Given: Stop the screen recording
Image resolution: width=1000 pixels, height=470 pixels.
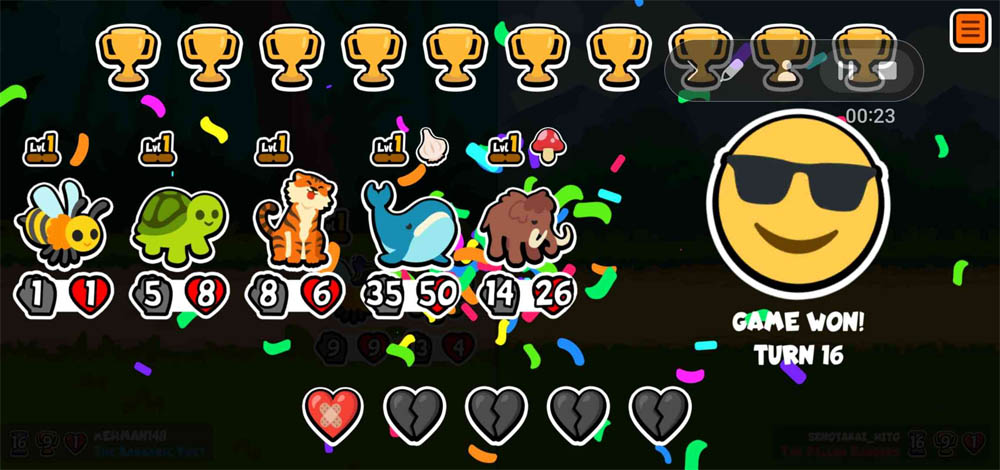Looking at the screenshot, I should coord(888,71).
